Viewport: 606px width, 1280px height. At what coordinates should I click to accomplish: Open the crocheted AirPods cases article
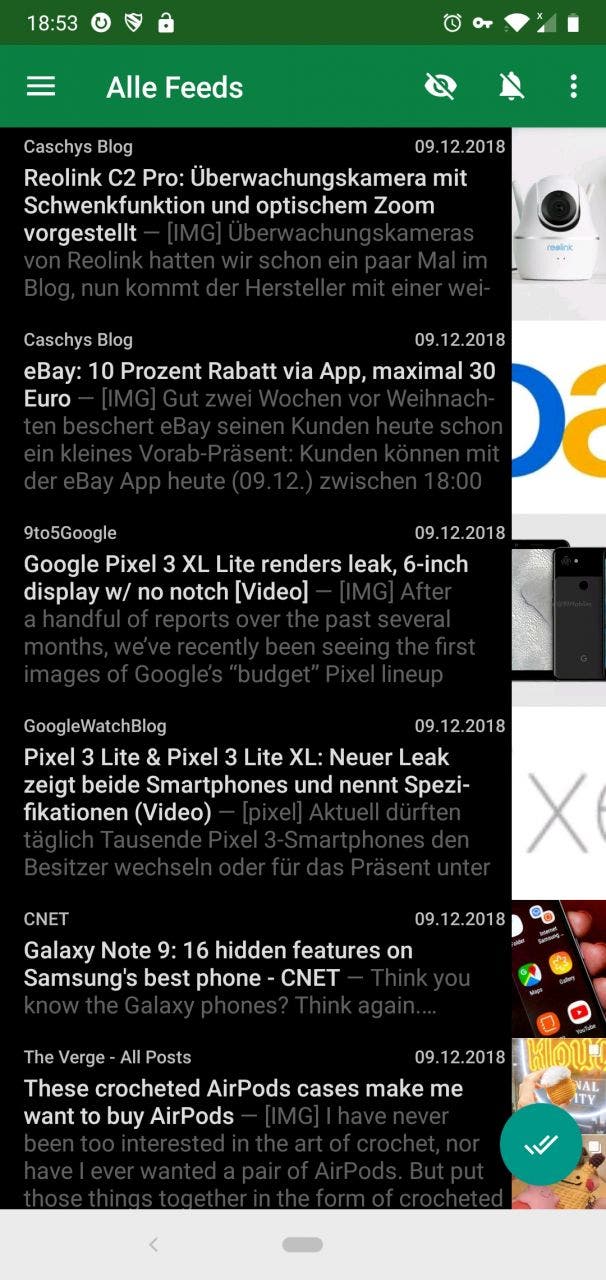[x=256, y=1124]
